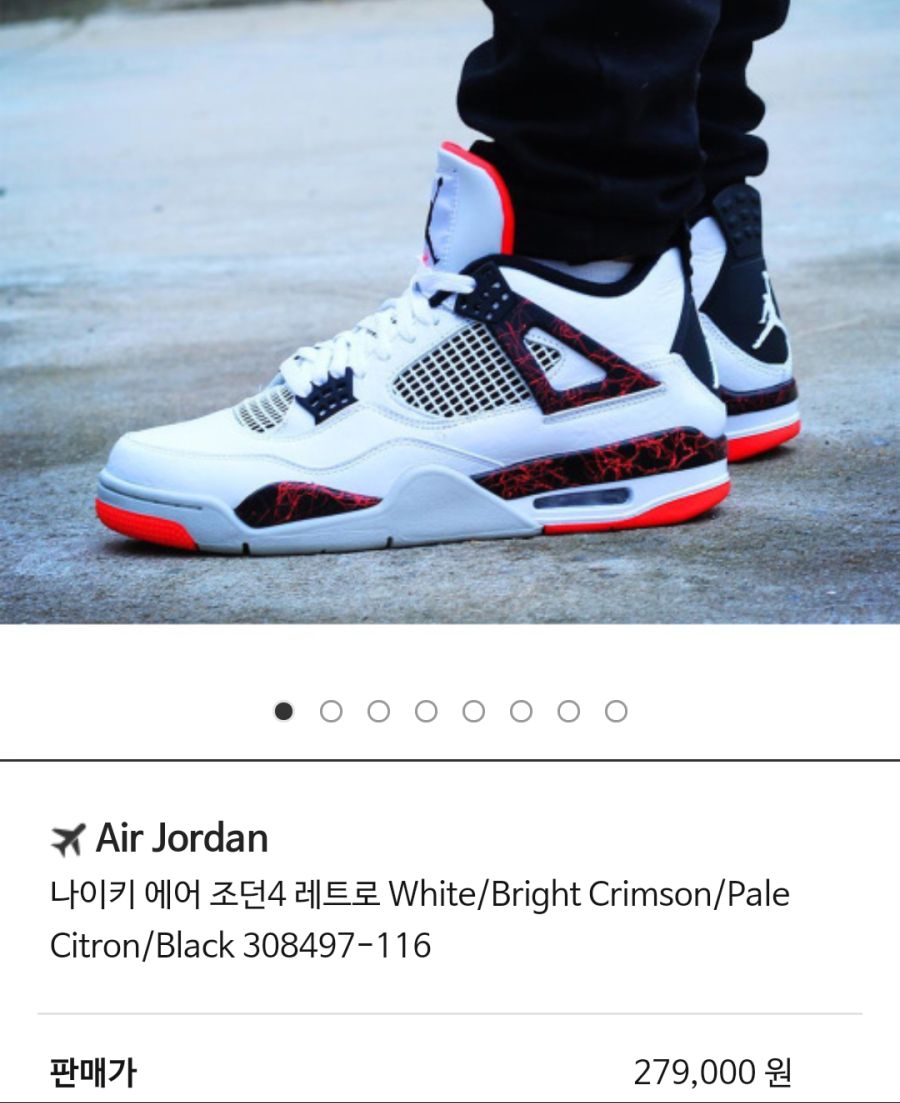Open the Air Jordan brand page

[x=160, y=838]
